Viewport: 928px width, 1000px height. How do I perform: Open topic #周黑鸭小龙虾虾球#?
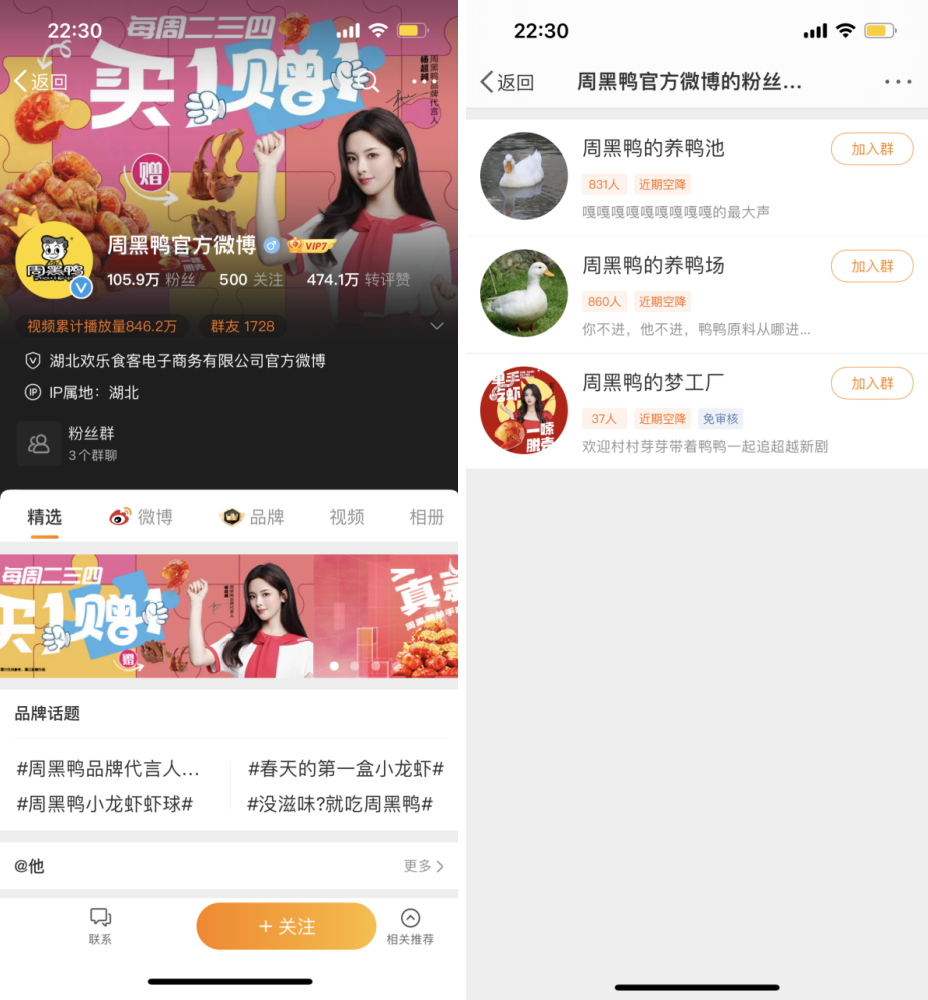click(x=105, y=803)
